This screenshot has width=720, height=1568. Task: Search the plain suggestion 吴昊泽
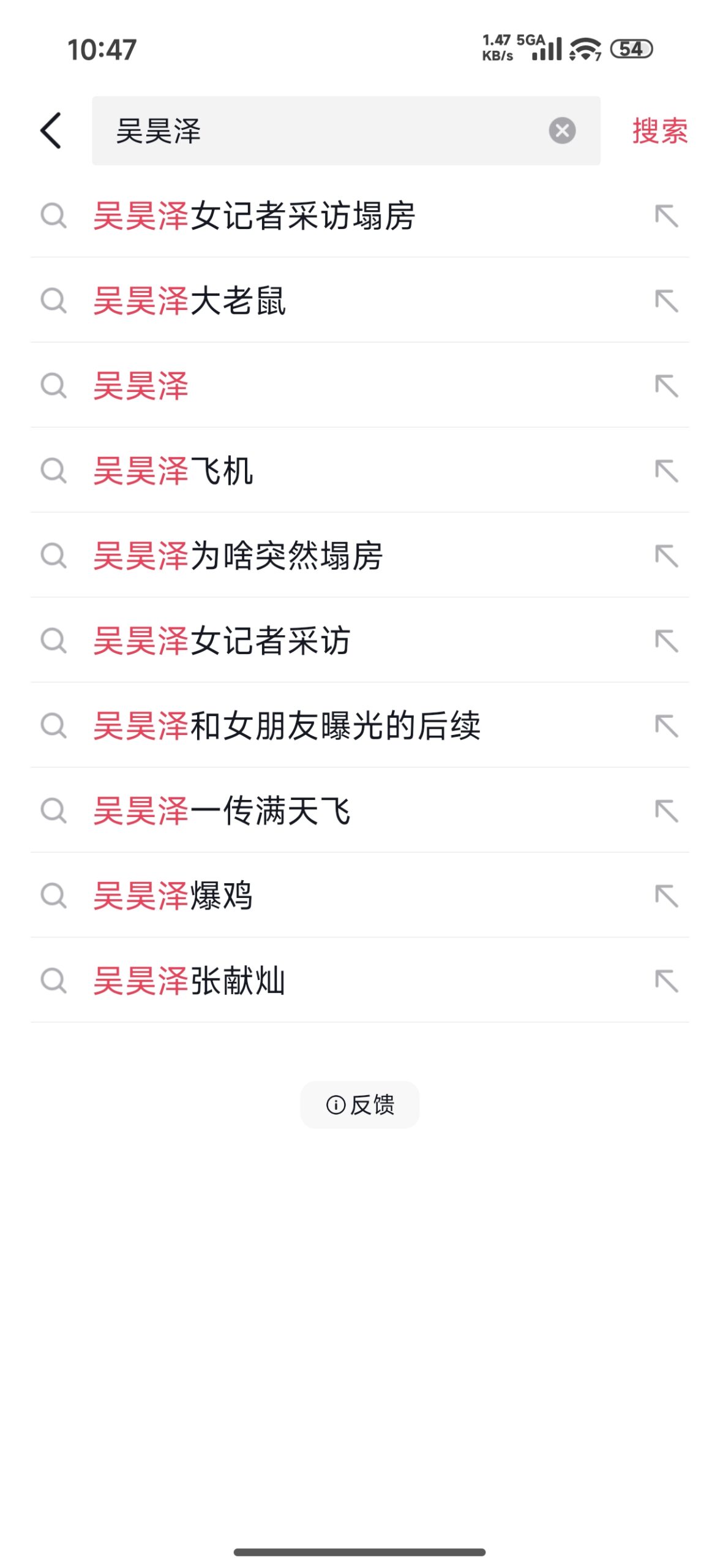[141, 386]
